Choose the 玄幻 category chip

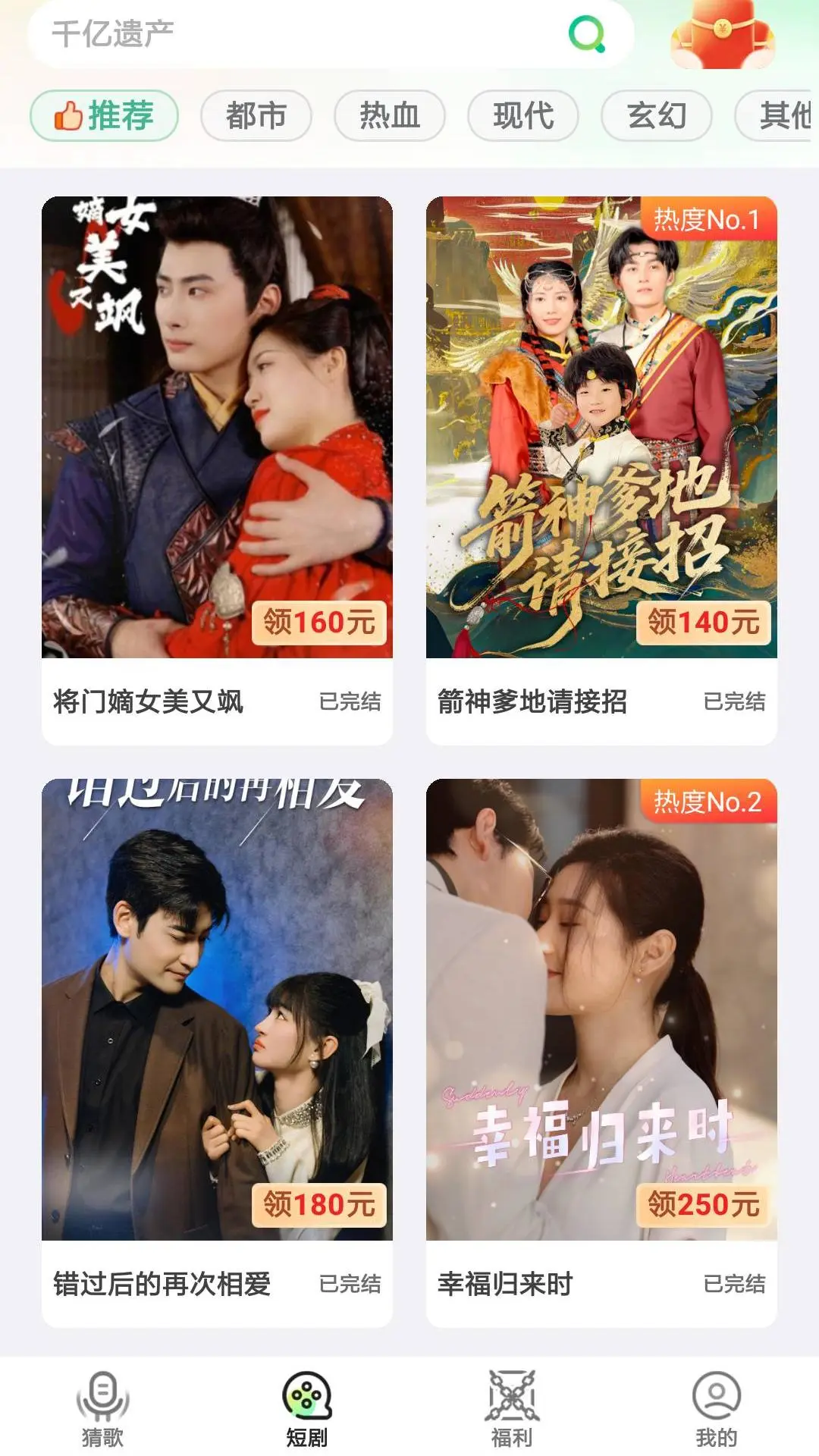click(x=657, y=116)
